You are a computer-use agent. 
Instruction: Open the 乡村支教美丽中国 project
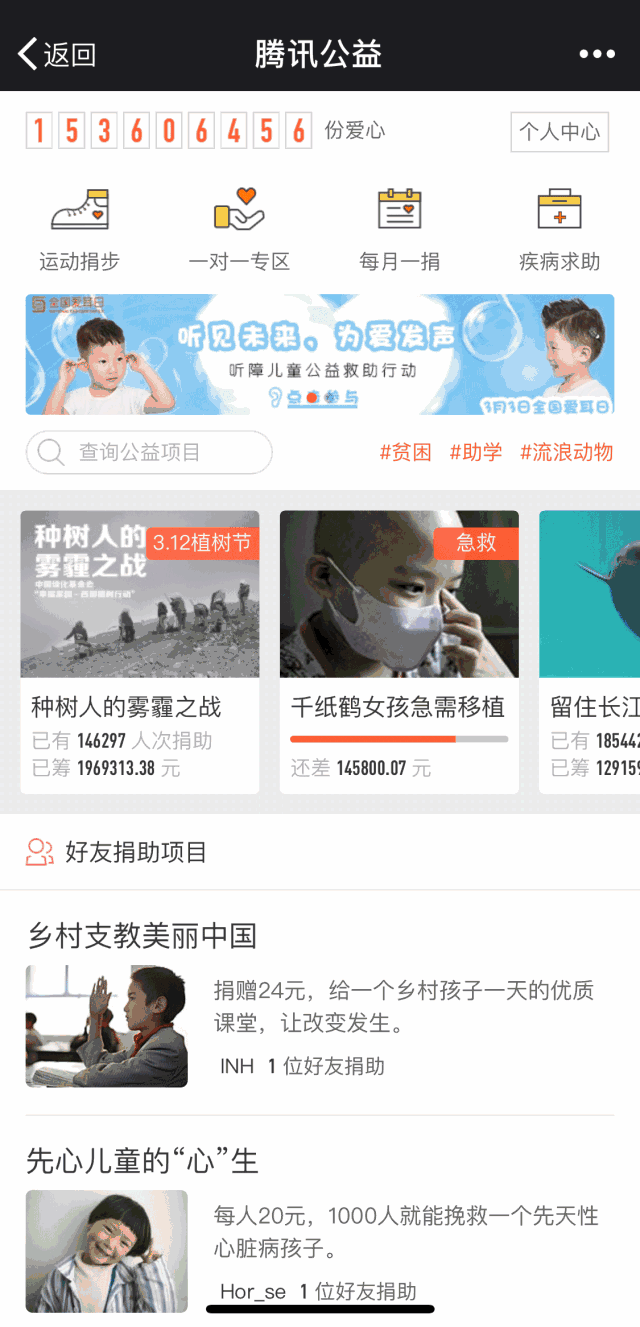coord(320,1005)
